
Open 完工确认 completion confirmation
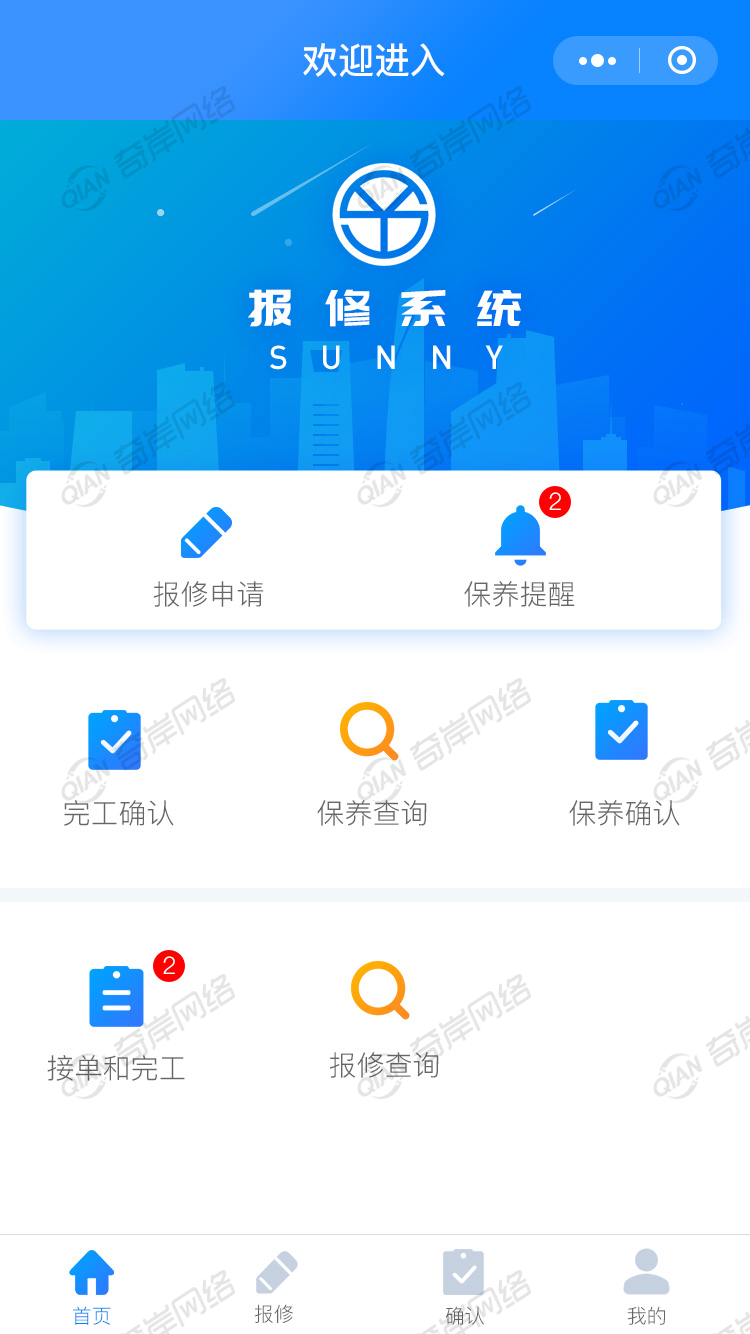coord(117,766)
